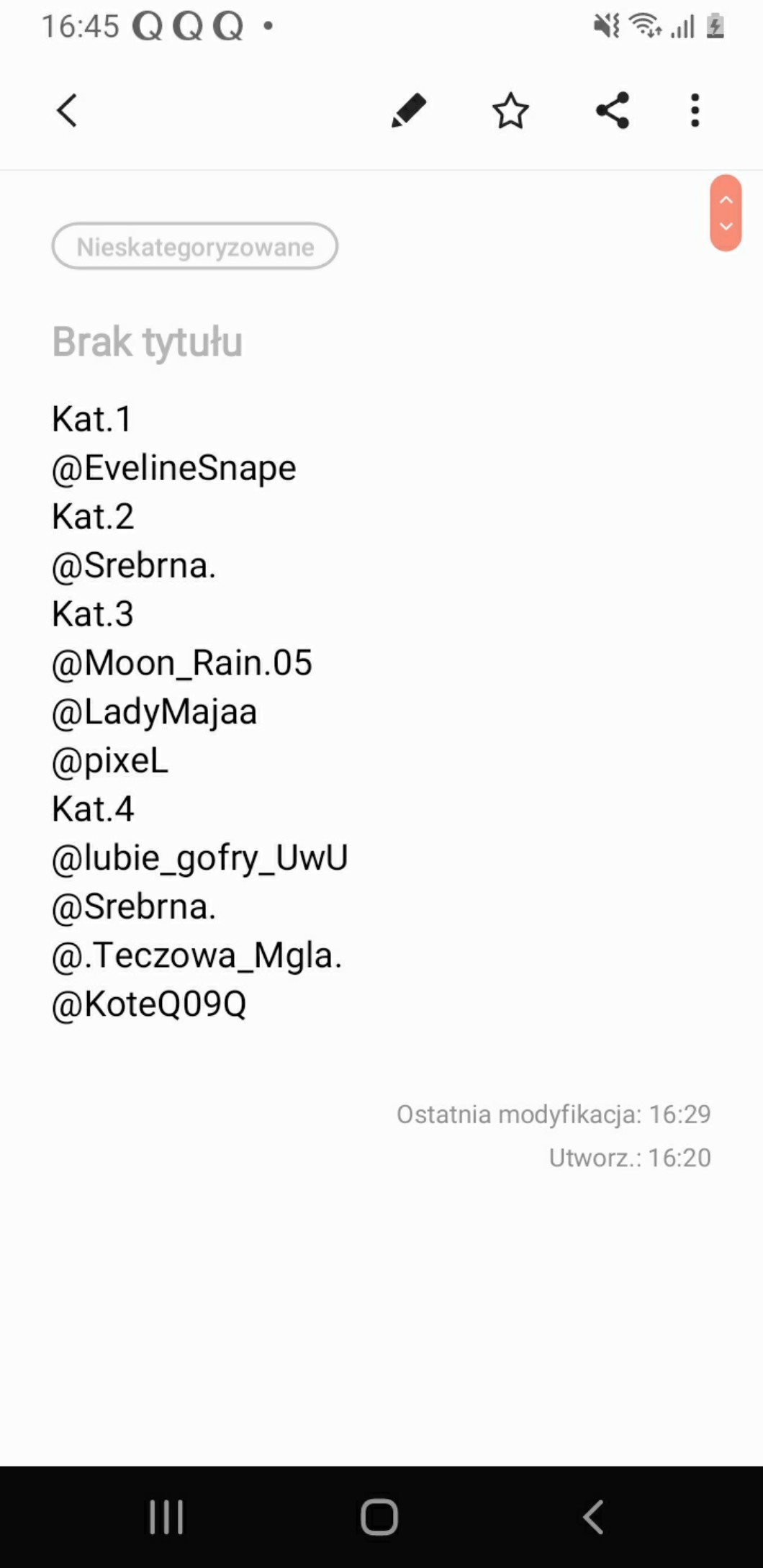Go to the home screen
Screen dimensions: 763x1568
pyautogui.click(x=379, y=1517)
